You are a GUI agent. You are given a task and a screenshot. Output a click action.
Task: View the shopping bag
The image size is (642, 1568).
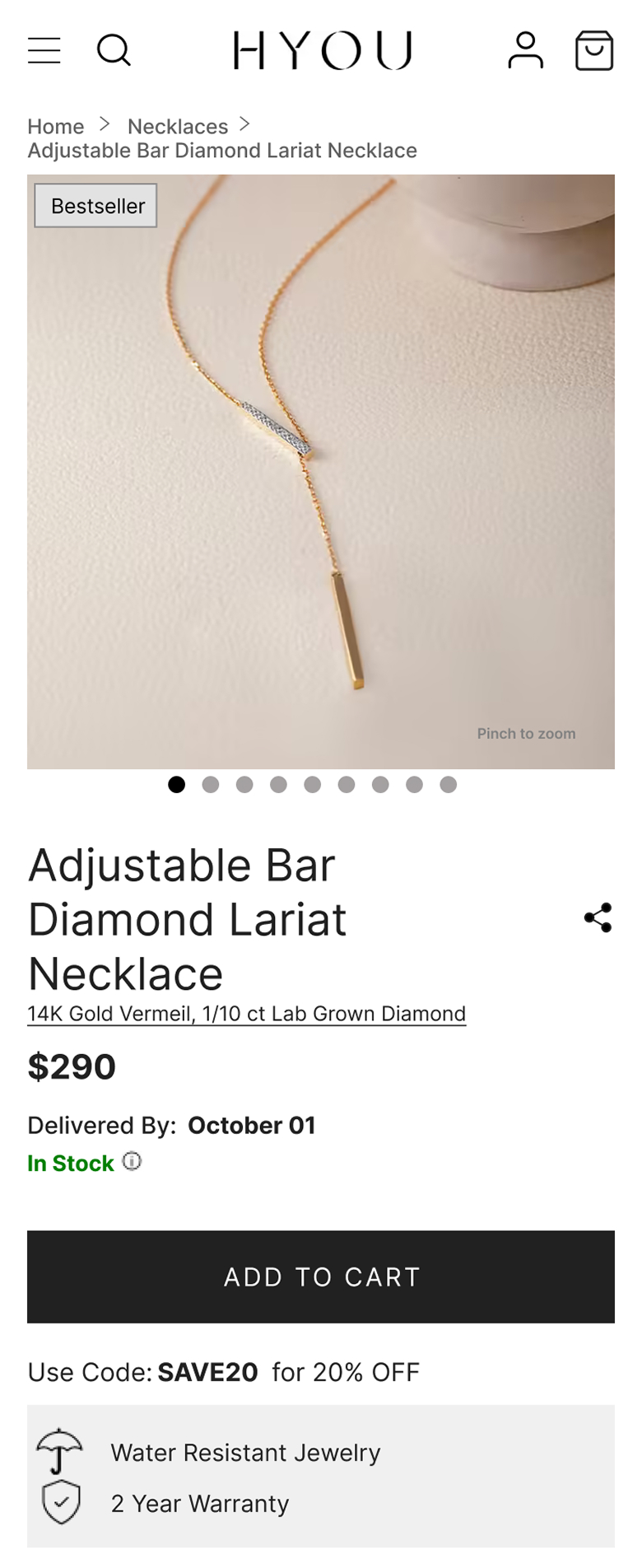click(593, 51)
